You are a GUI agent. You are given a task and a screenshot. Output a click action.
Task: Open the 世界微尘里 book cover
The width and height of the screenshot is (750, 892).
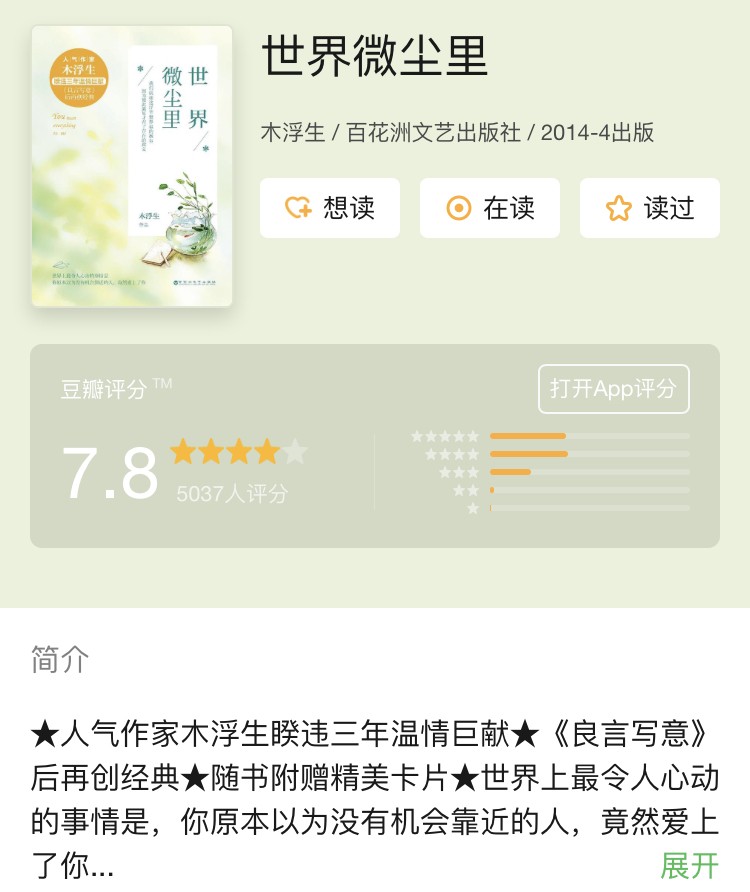point(132,166)
